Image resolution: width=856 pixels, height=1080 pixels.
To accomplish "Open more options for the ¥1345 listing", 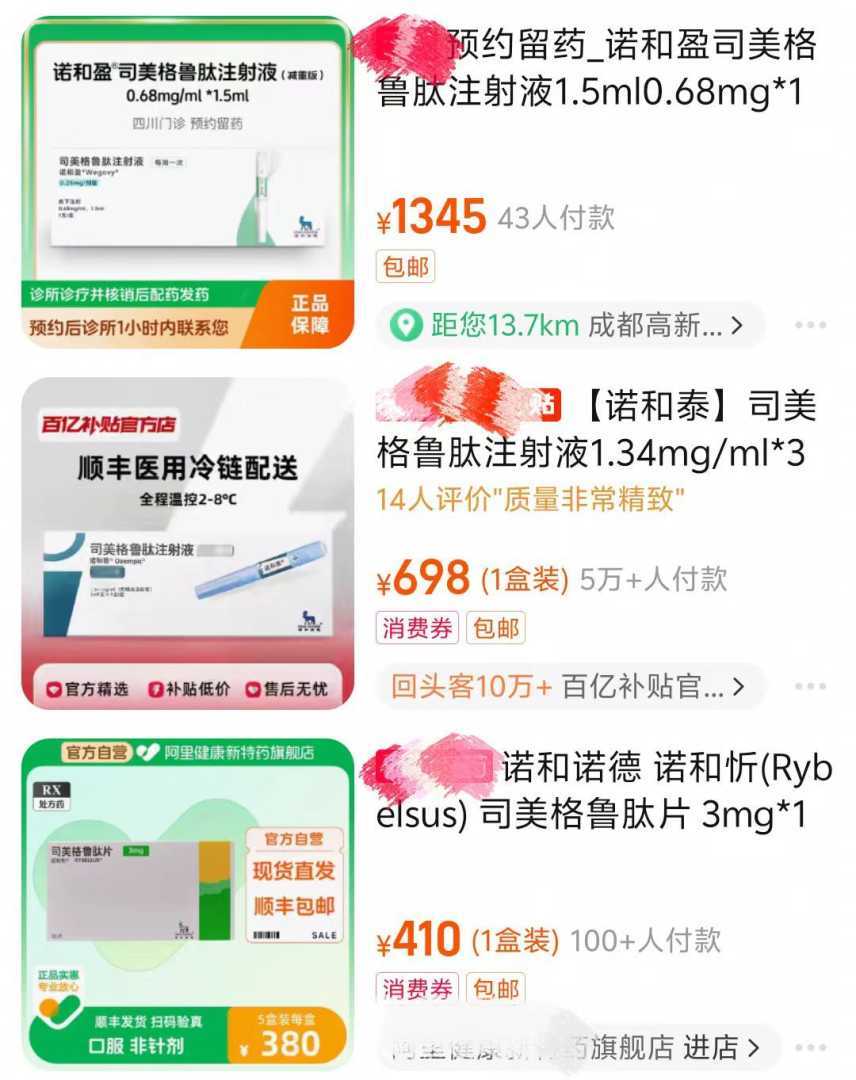I will point(810,326).
